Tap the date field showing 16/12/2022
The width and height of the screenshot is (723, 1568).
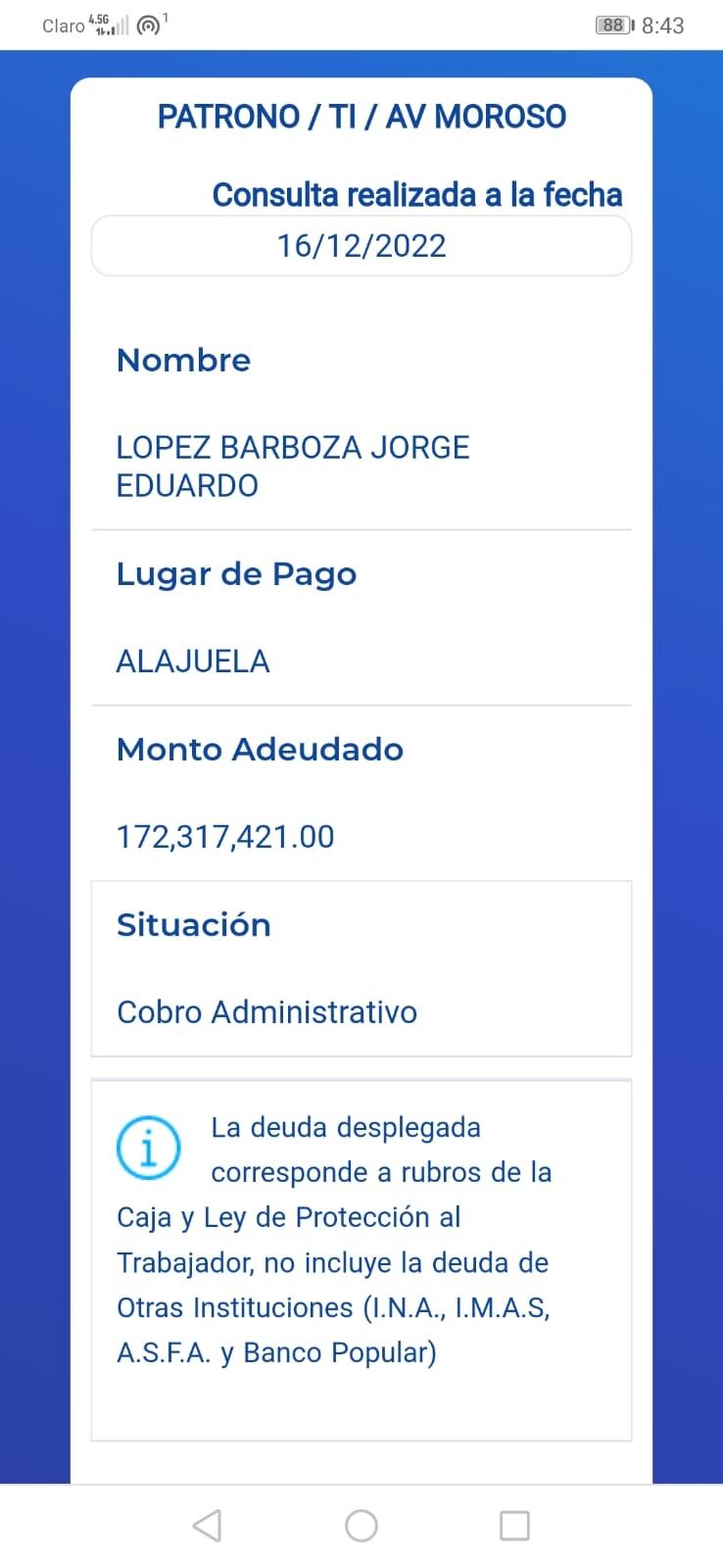(x=361, y=245)
